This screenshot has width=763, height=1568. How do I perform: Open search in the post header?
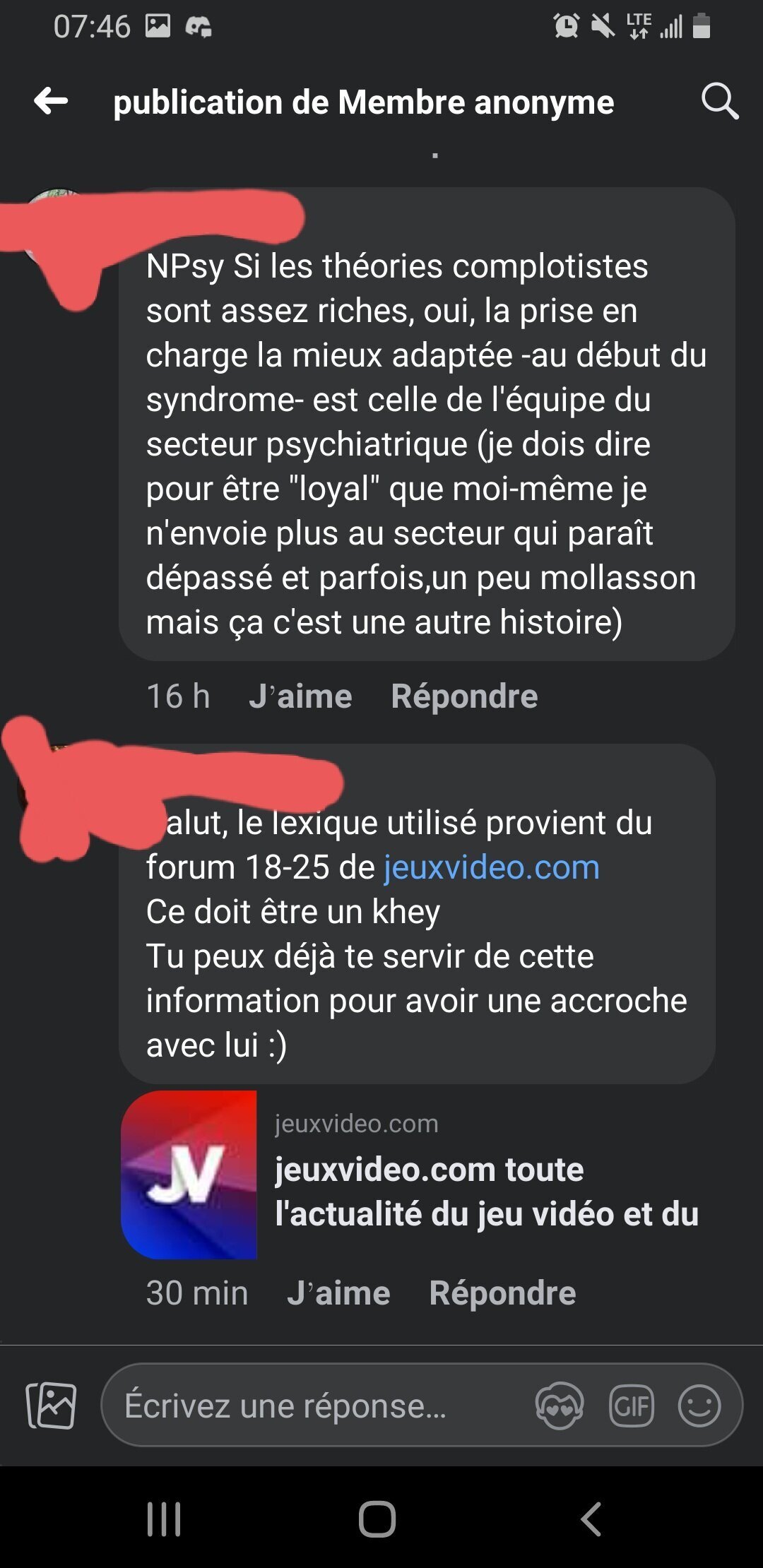[x=719, y=101]
